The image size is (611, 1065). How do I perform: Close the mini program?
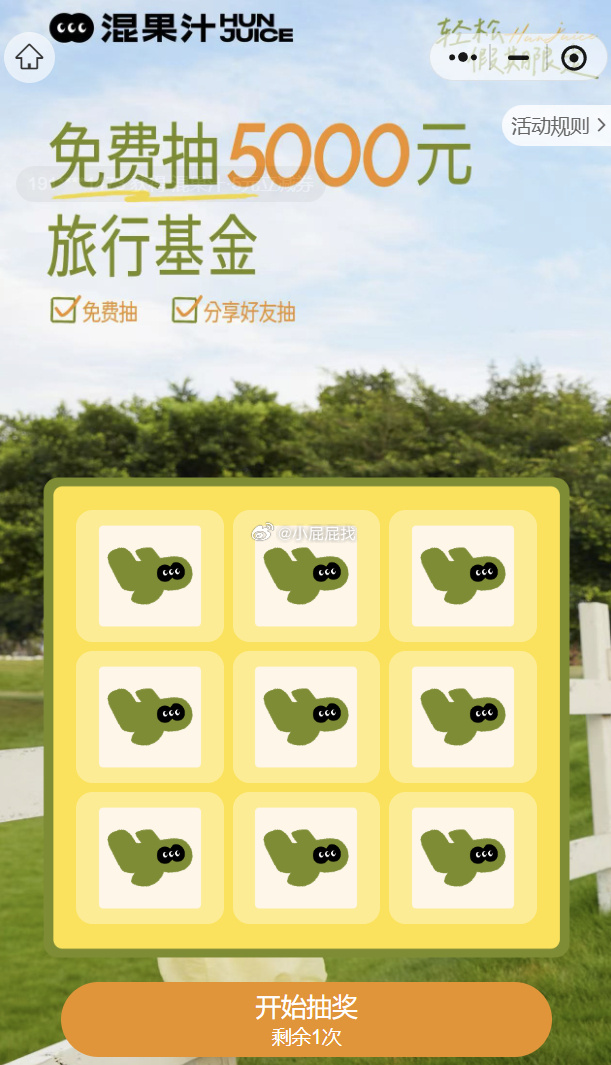pos(574,58)
